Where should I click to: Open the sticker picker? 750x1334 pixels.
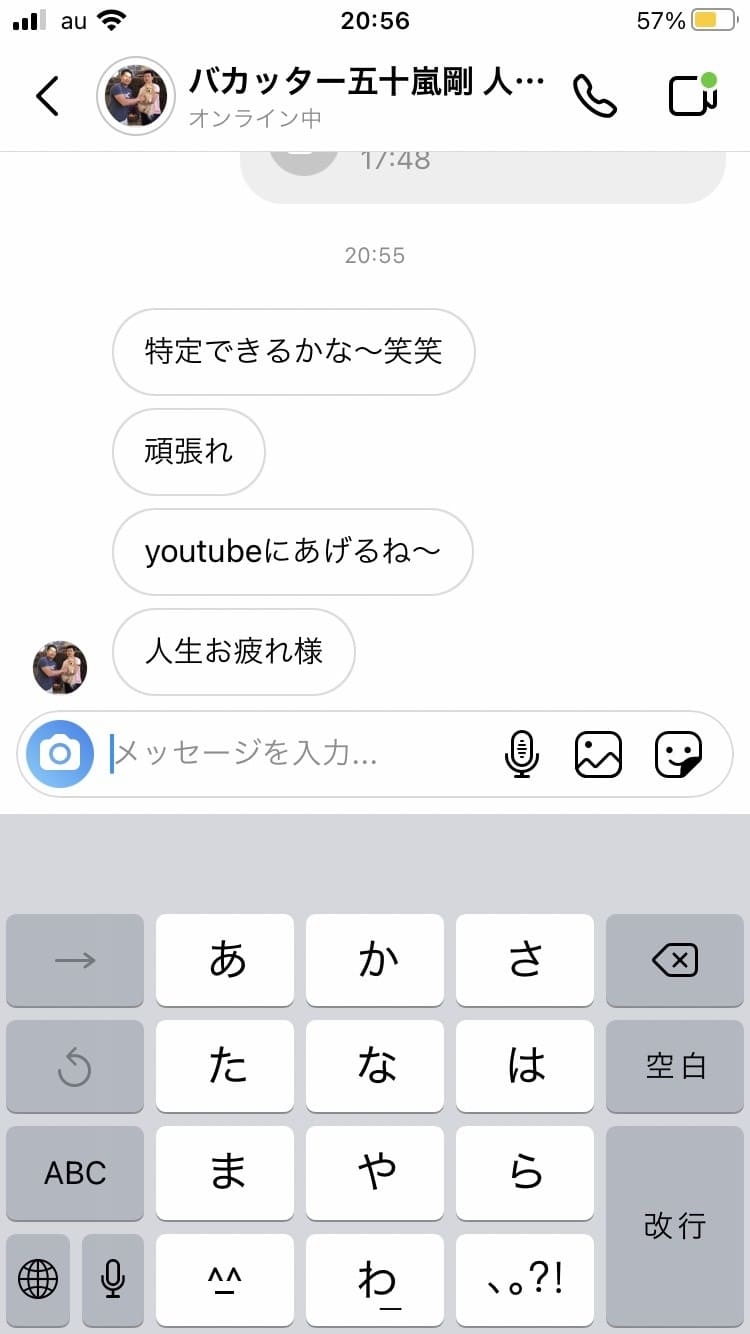tap(678, 754)
